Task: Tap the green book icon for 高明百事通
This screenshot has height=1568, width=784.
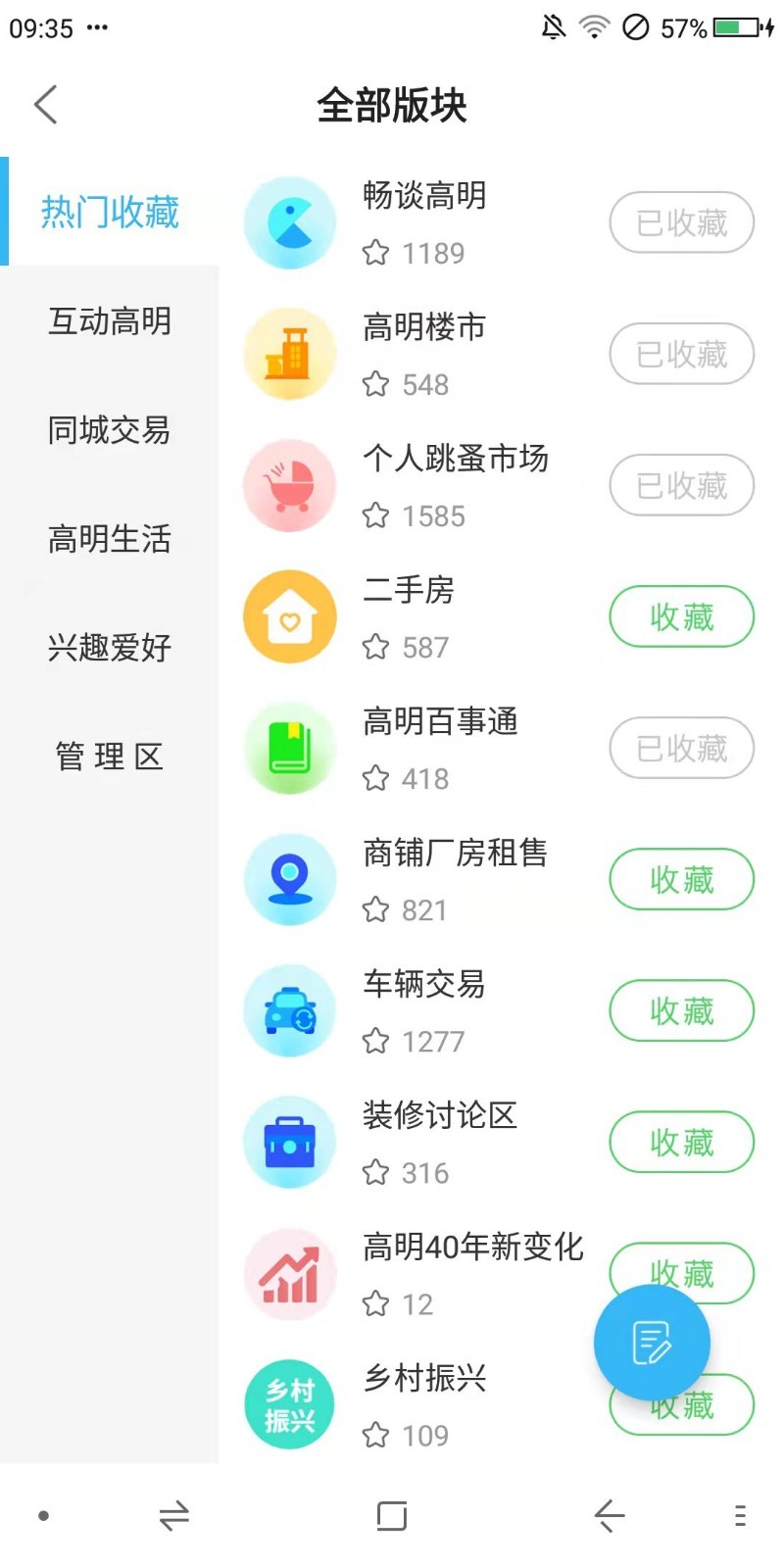Action: click(289, 748)
